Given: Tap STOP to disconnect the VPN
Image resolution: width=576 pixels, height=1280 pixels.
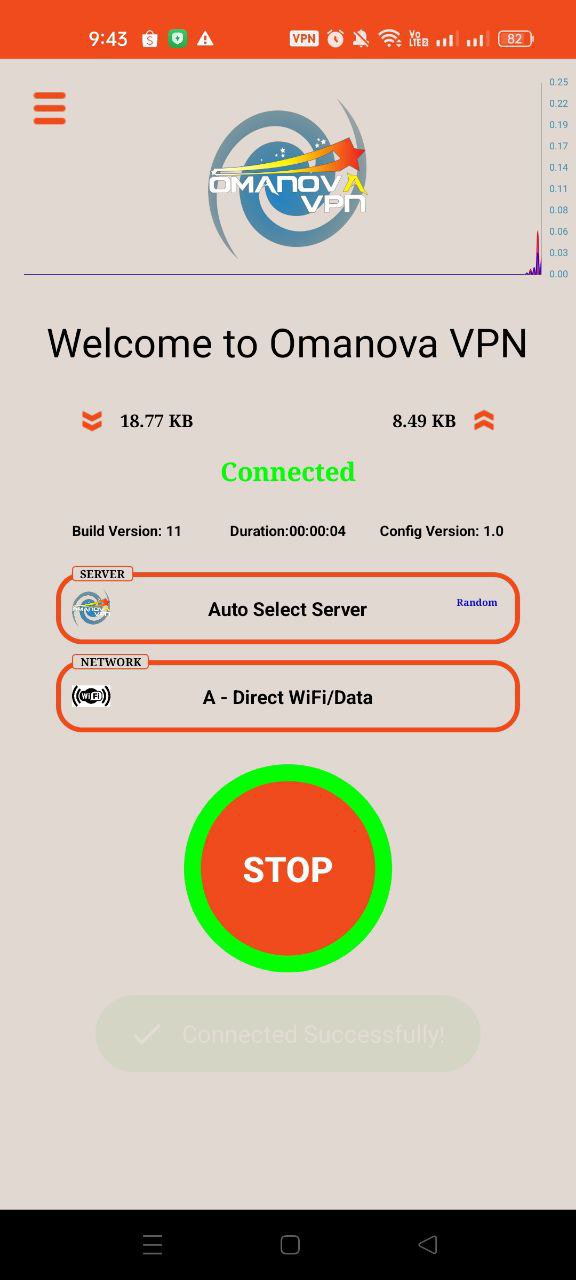Looking at the screenshot, I should pyautogui.click(x=288, y=868).
